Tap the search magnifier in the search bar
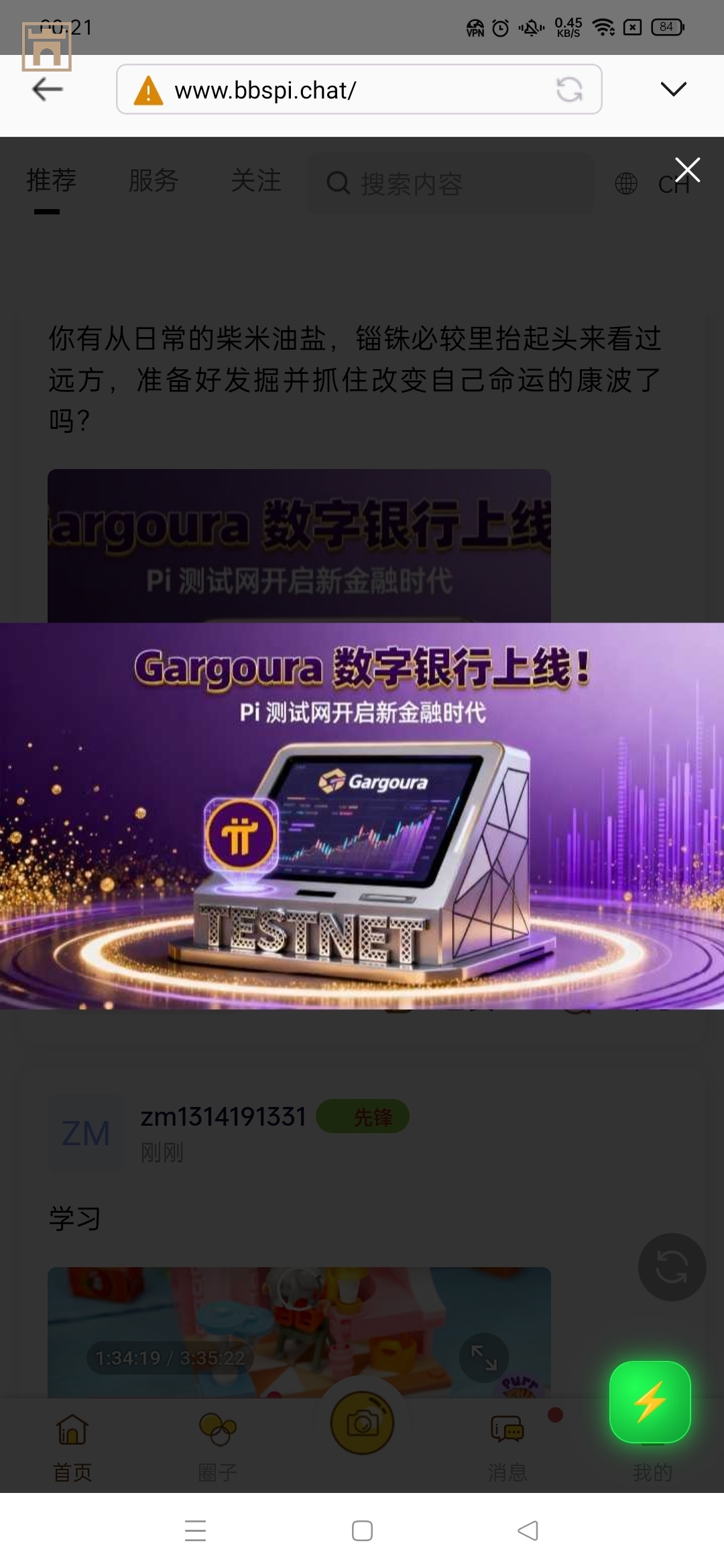The image size is (724, 1568). [x=338, y=183]
